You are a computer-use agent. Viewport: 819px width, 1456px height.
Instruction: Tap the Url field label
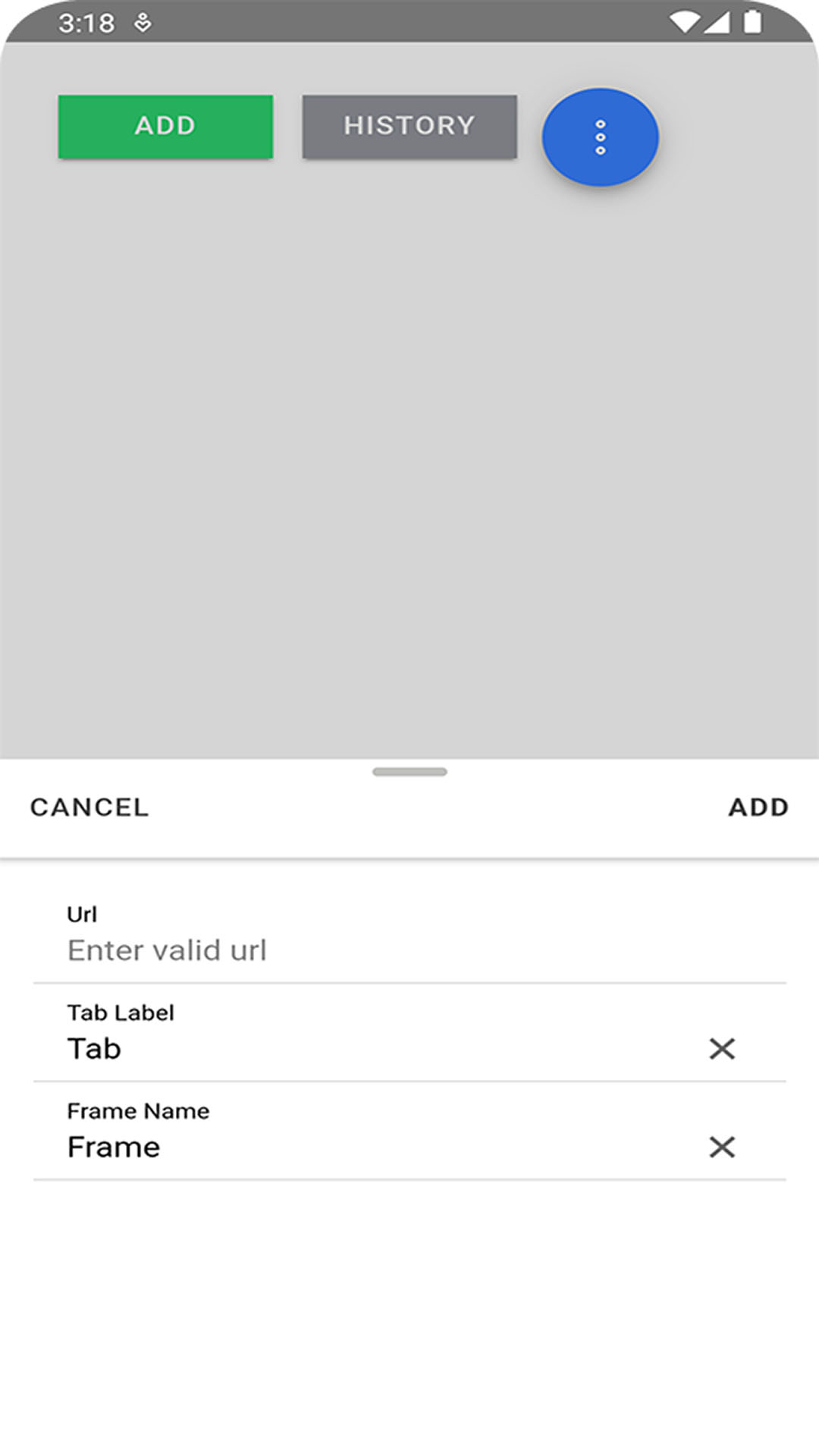click(82, 913)
